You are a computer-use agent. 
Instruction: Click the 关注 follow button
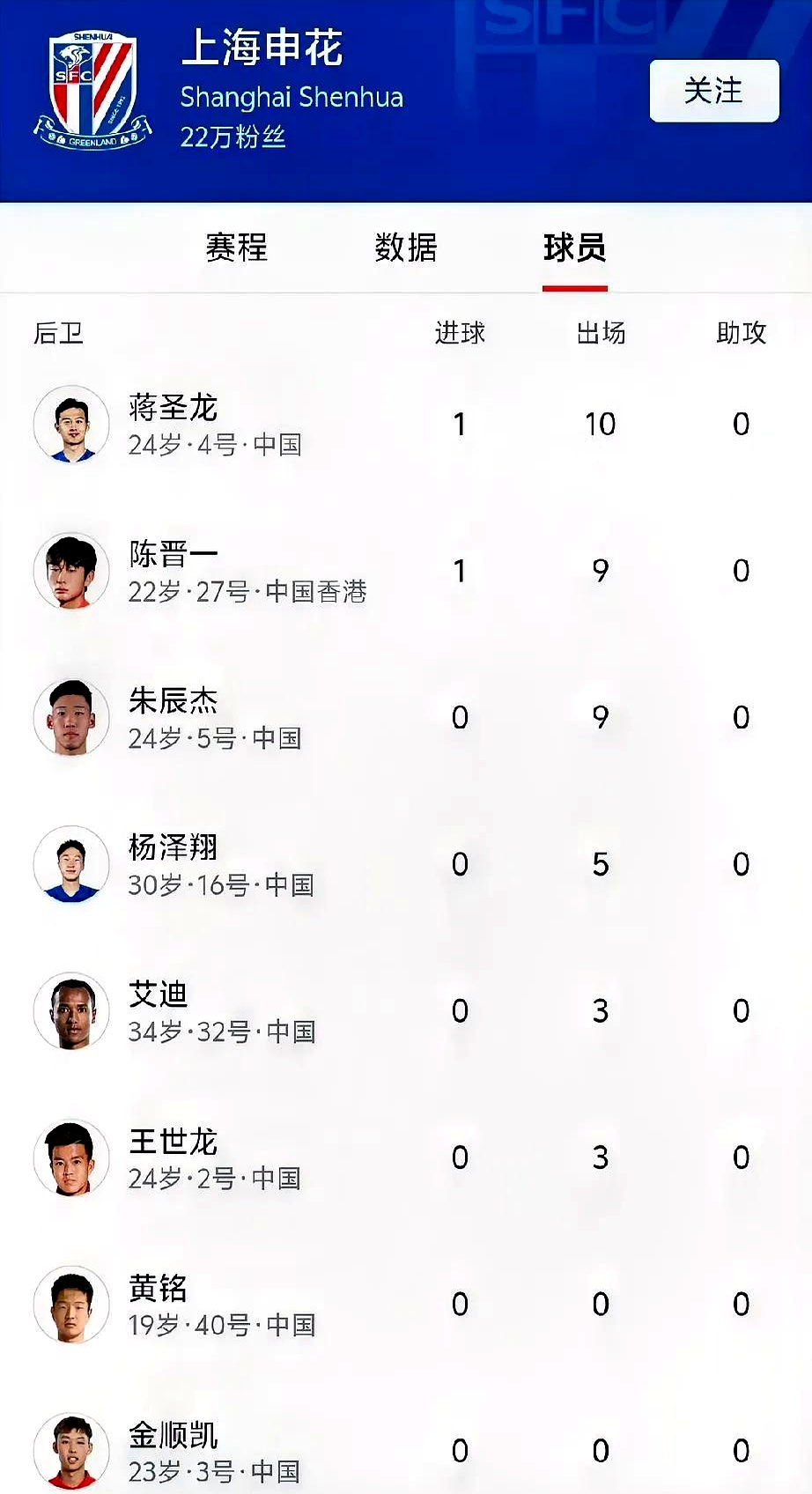pos(713,92)
